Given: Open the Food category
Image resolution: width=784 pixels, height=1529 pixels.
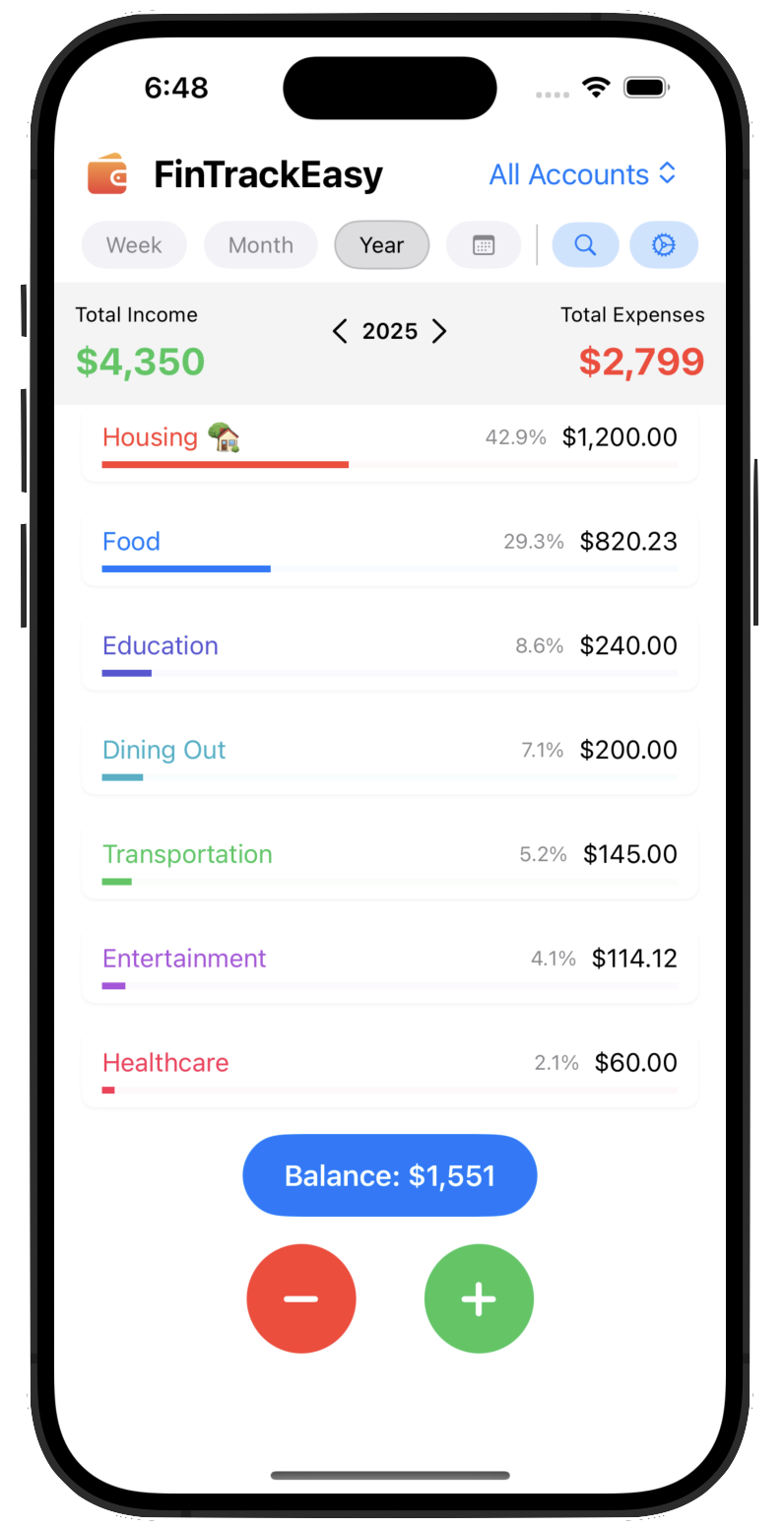Looking at the screenshot, I should click(389, 547).
